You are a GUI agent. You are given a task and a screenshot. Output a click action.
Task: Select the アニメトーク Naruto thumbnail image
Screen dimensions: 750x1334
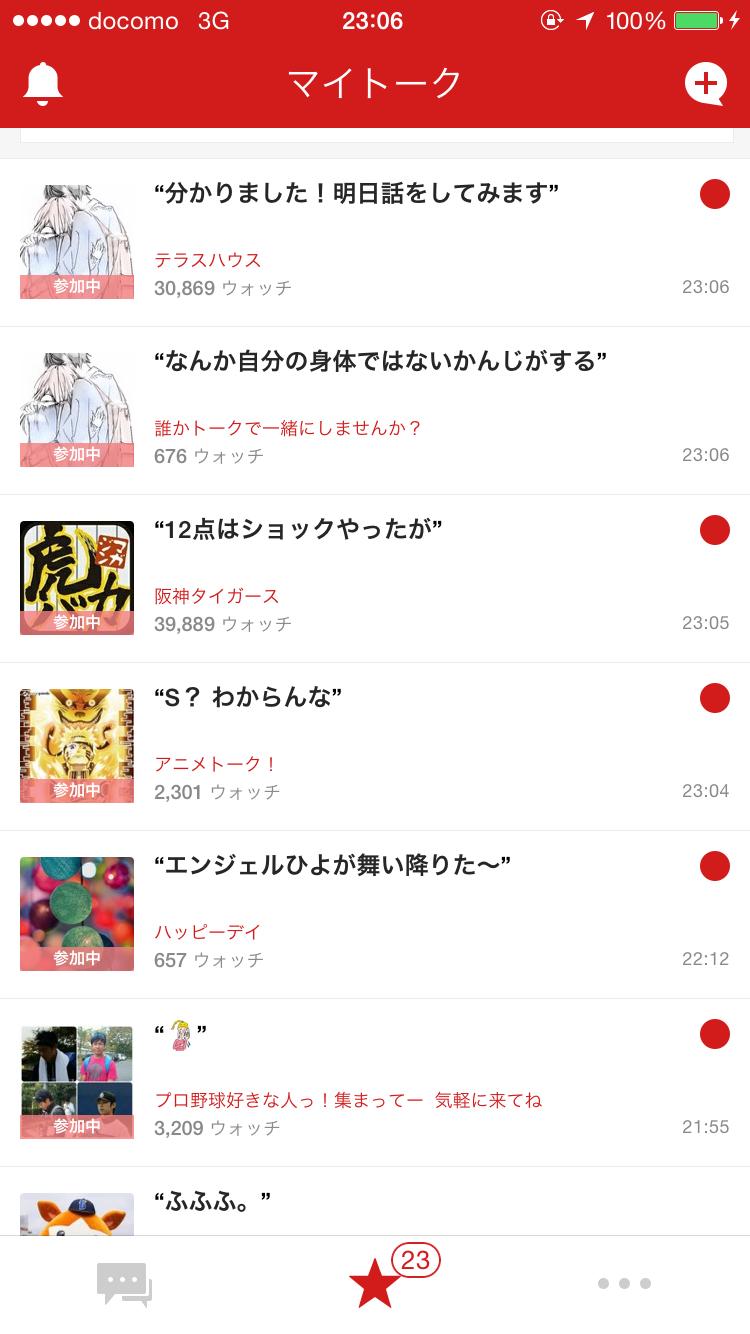point(76,746)
